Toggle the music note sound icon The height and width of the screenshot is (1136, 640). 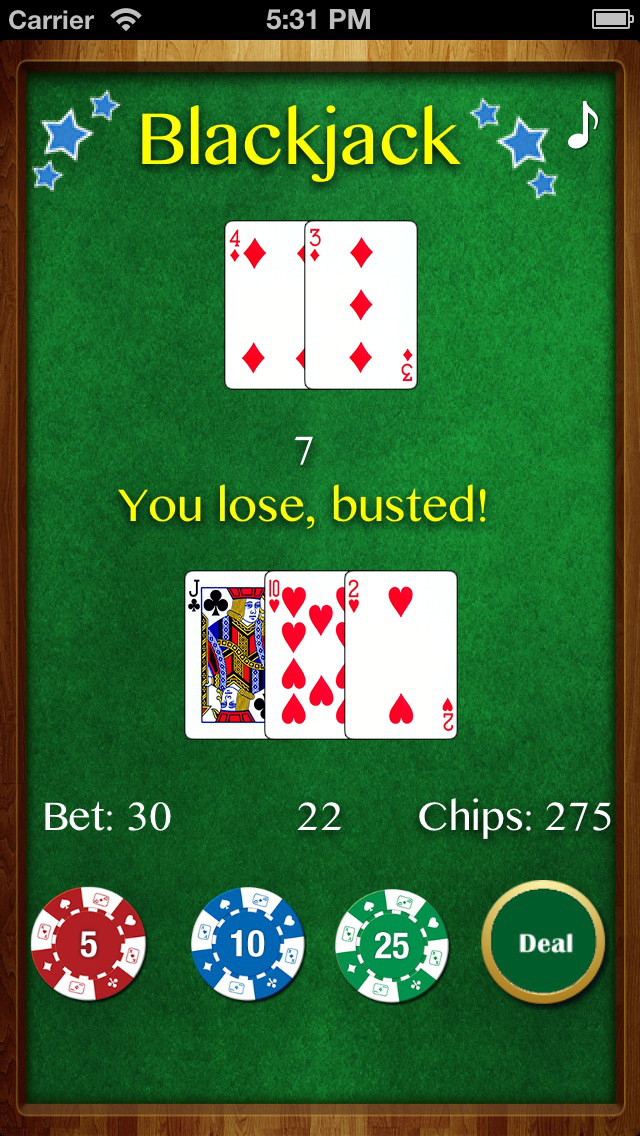click(582, 126)
